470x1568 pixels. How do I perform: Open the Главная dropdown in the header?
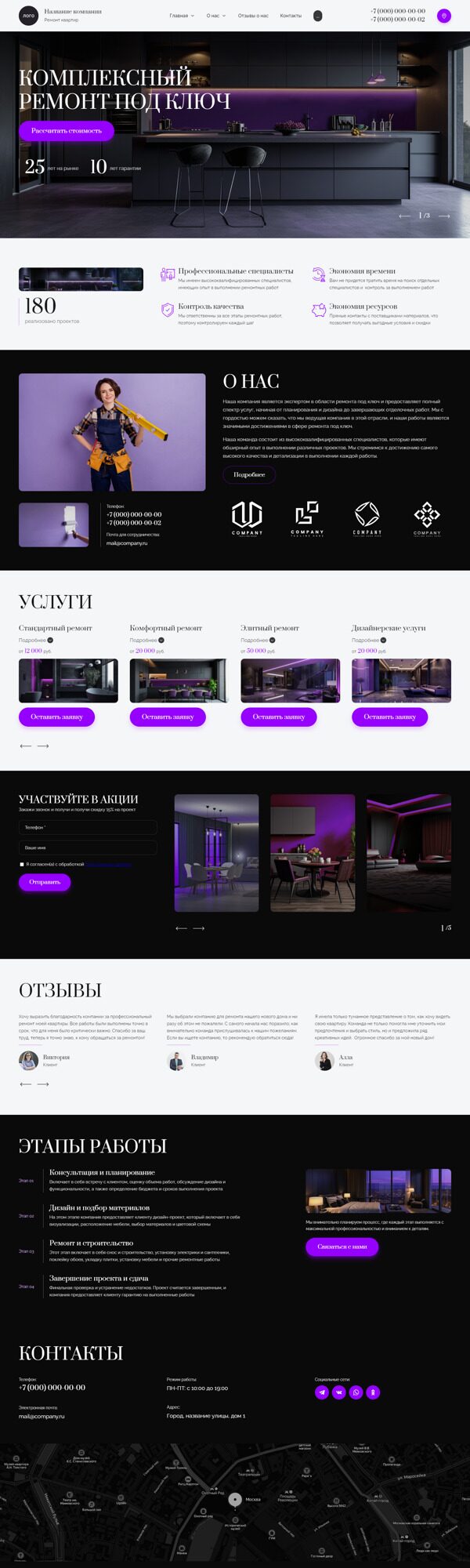click(181, 16)
